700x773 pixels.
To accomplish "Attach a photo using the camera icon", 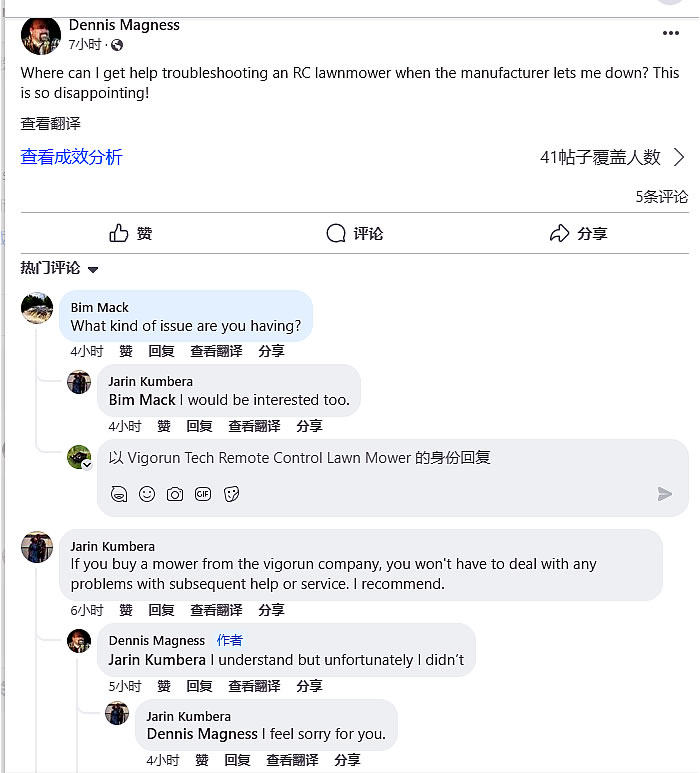I will pyautogui.click(x=175, y=494).
